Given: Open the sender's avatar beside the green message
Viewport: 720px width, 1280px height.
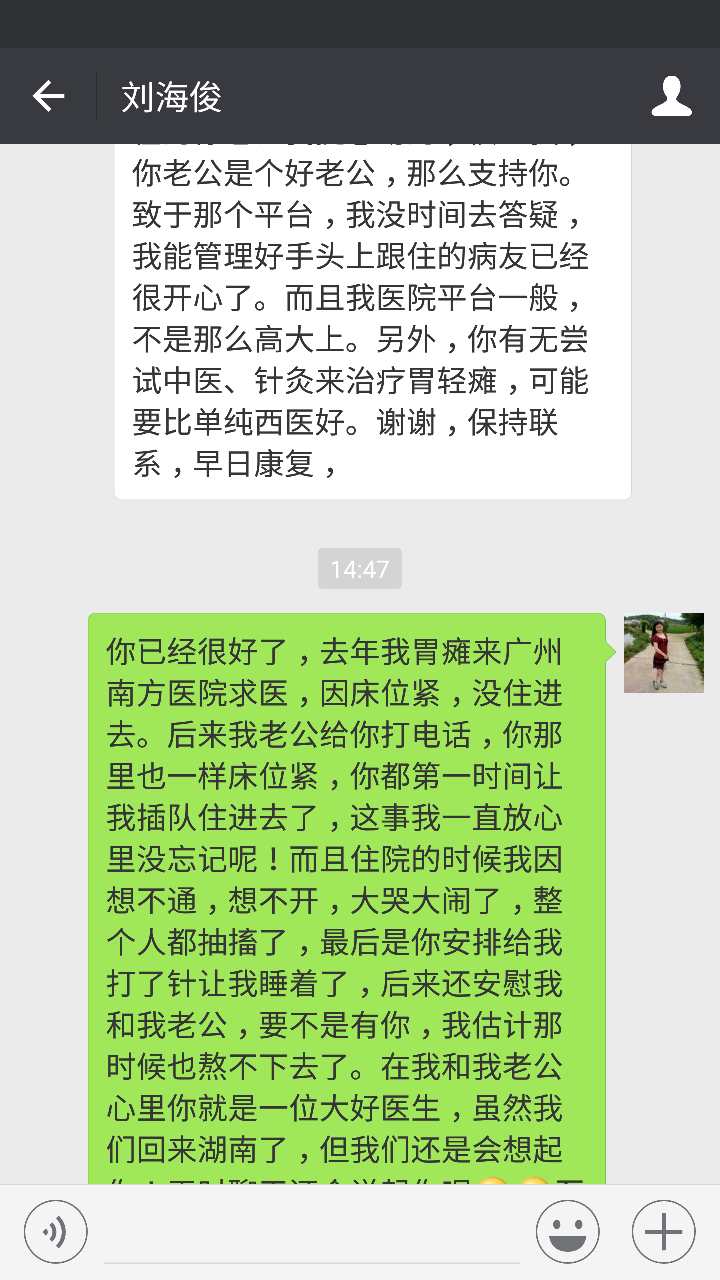Looking at the screenshot, I should point(663,653).
